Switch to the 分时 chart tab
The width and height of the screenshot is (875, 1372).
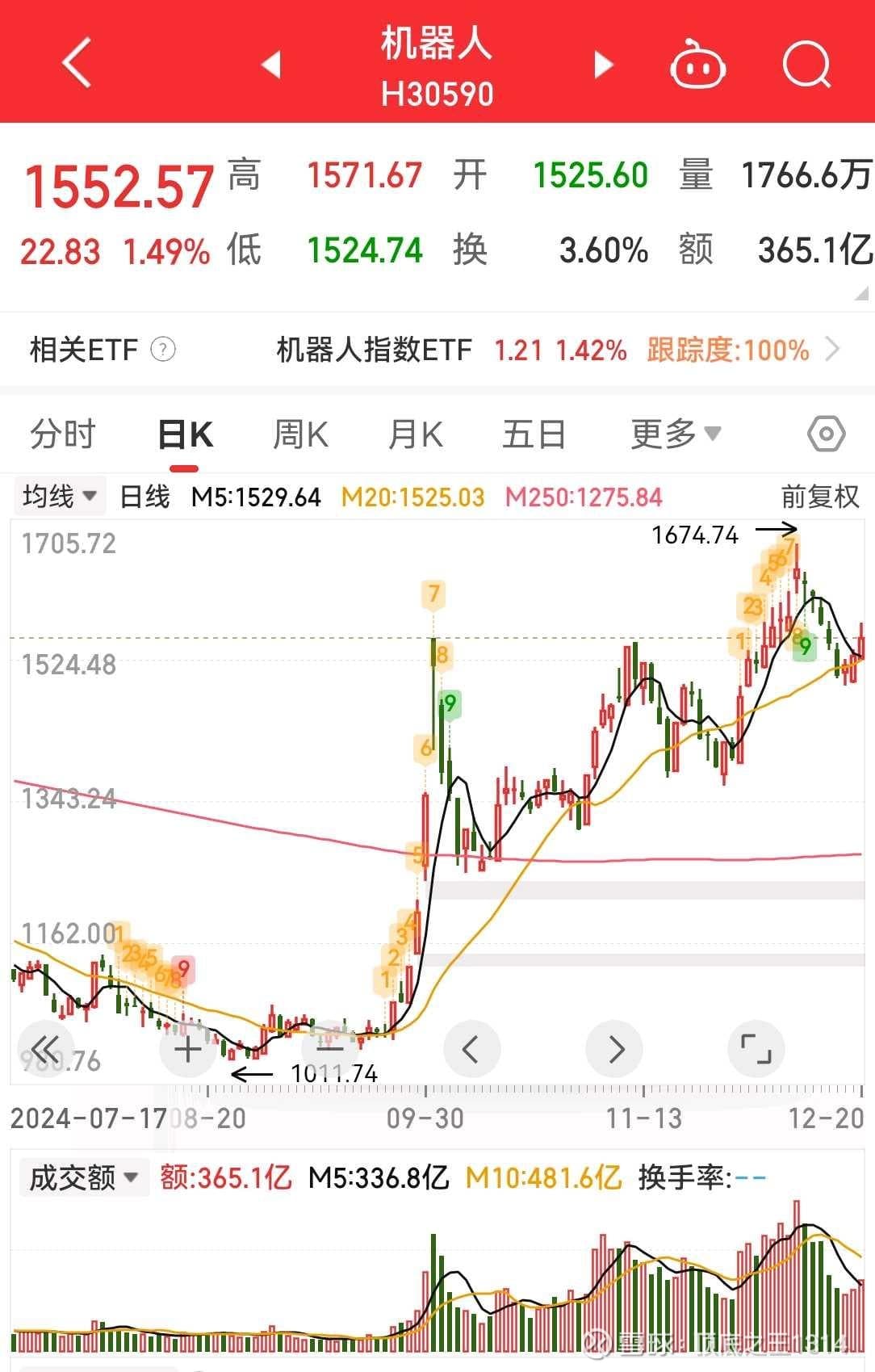pos(62,434)
